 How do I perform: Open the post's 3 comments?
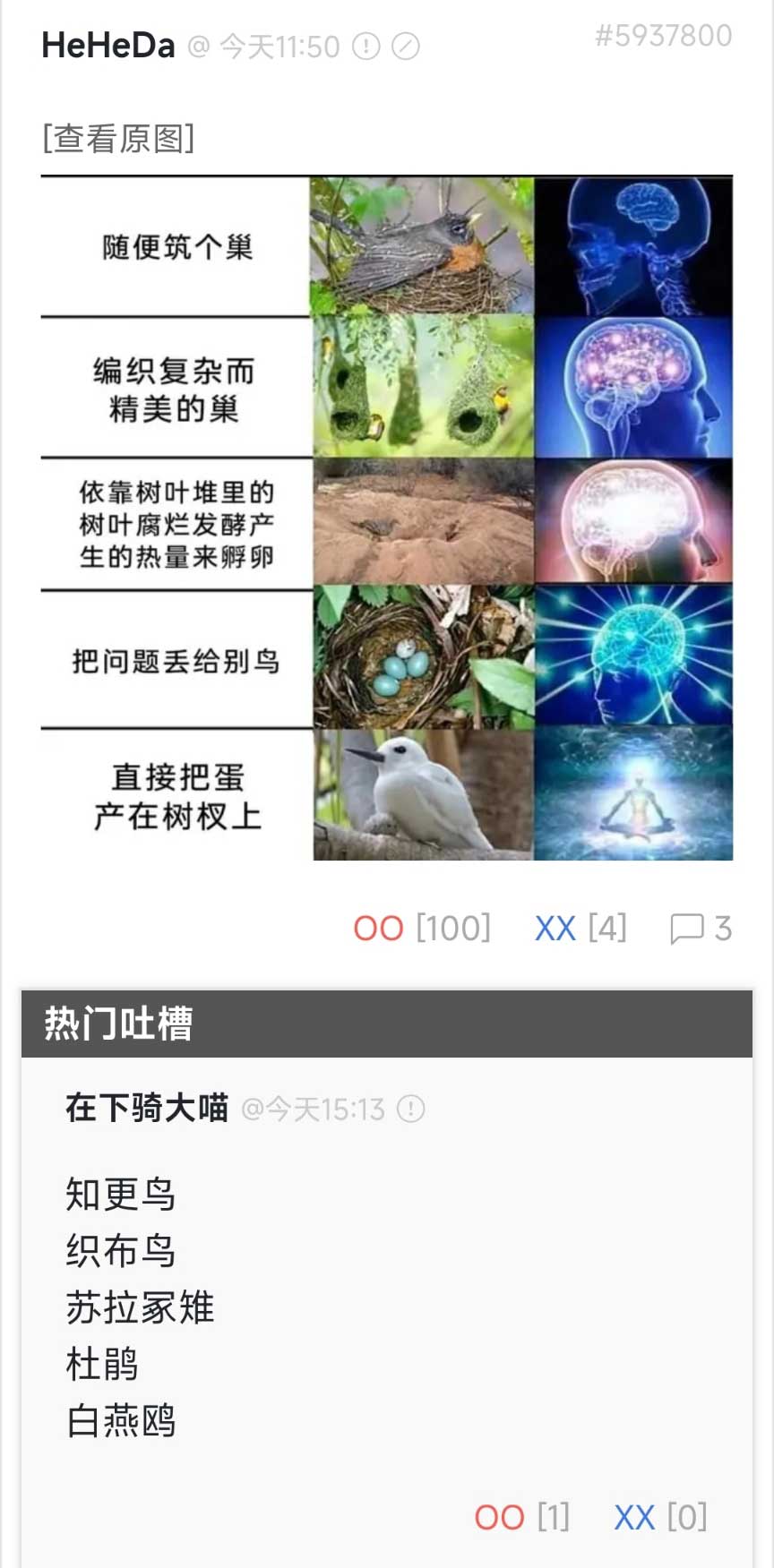[701, 929]
